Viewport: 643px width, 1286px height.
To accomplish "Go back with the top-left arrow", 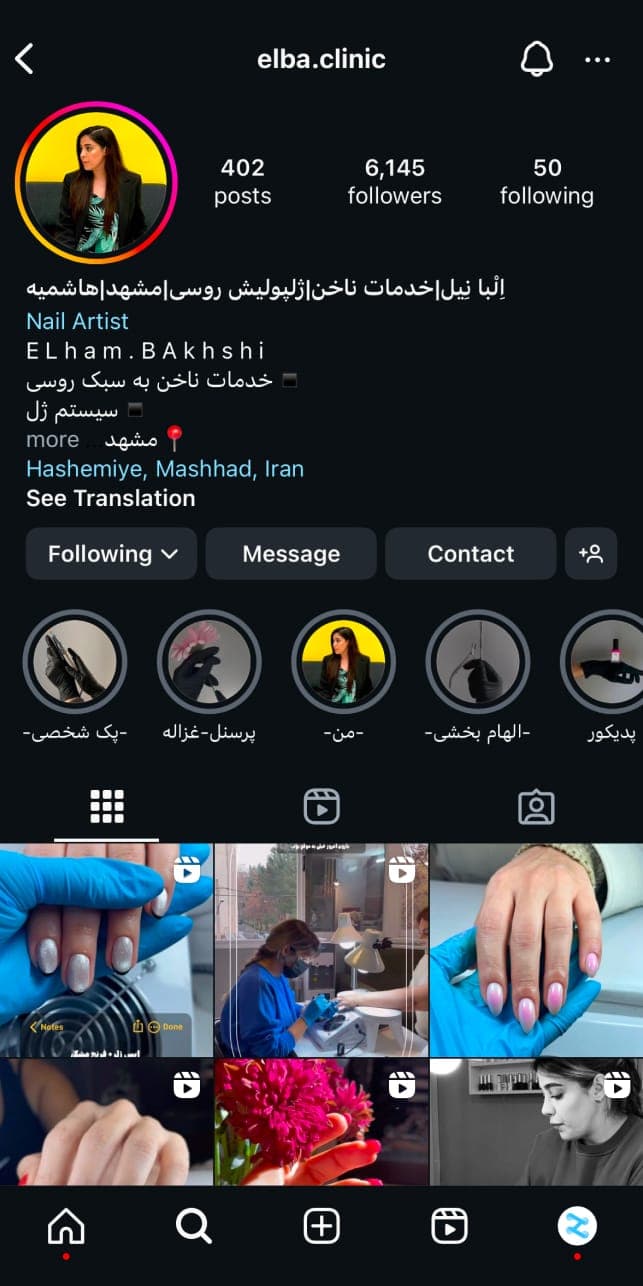I will tap(25, 59).
